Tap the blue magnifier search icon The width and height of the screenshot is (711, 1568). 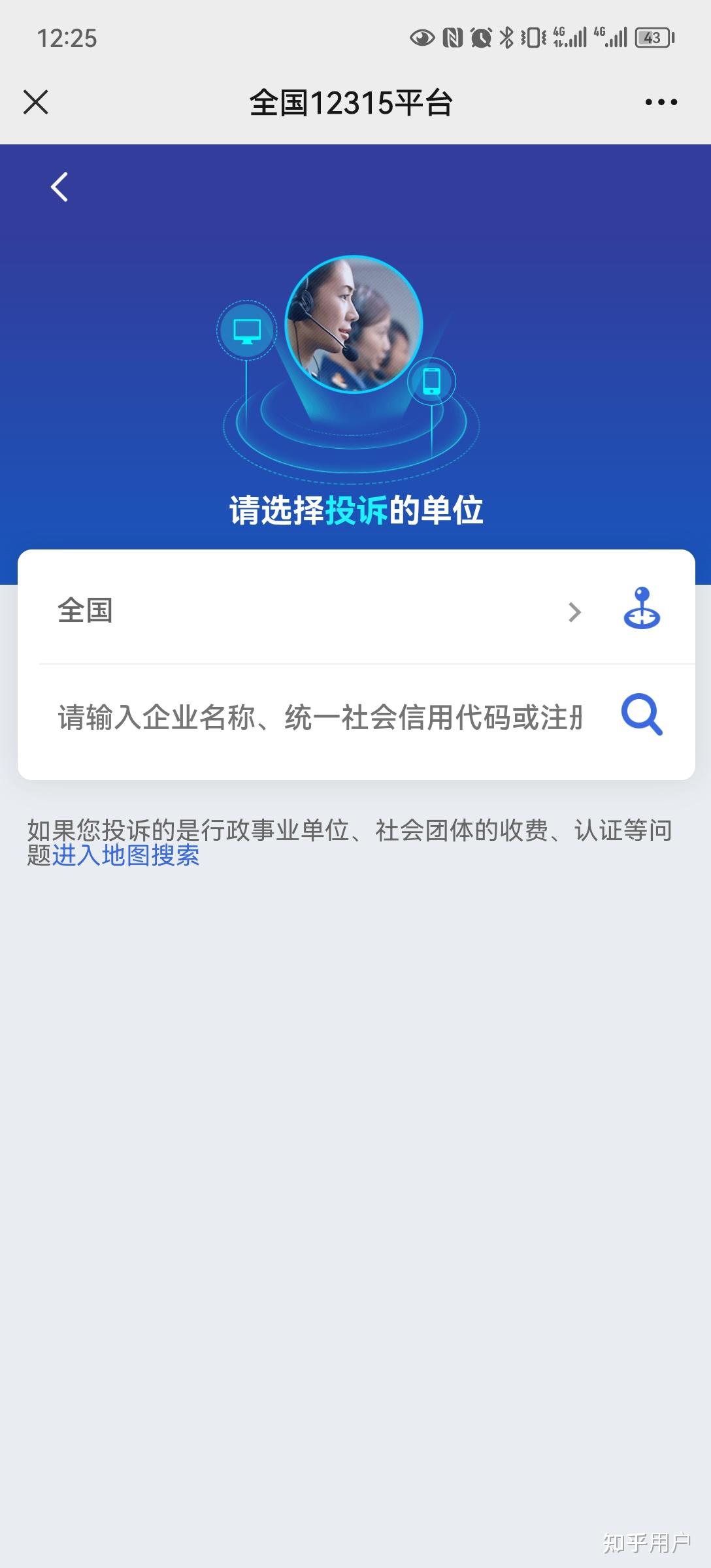642,715
